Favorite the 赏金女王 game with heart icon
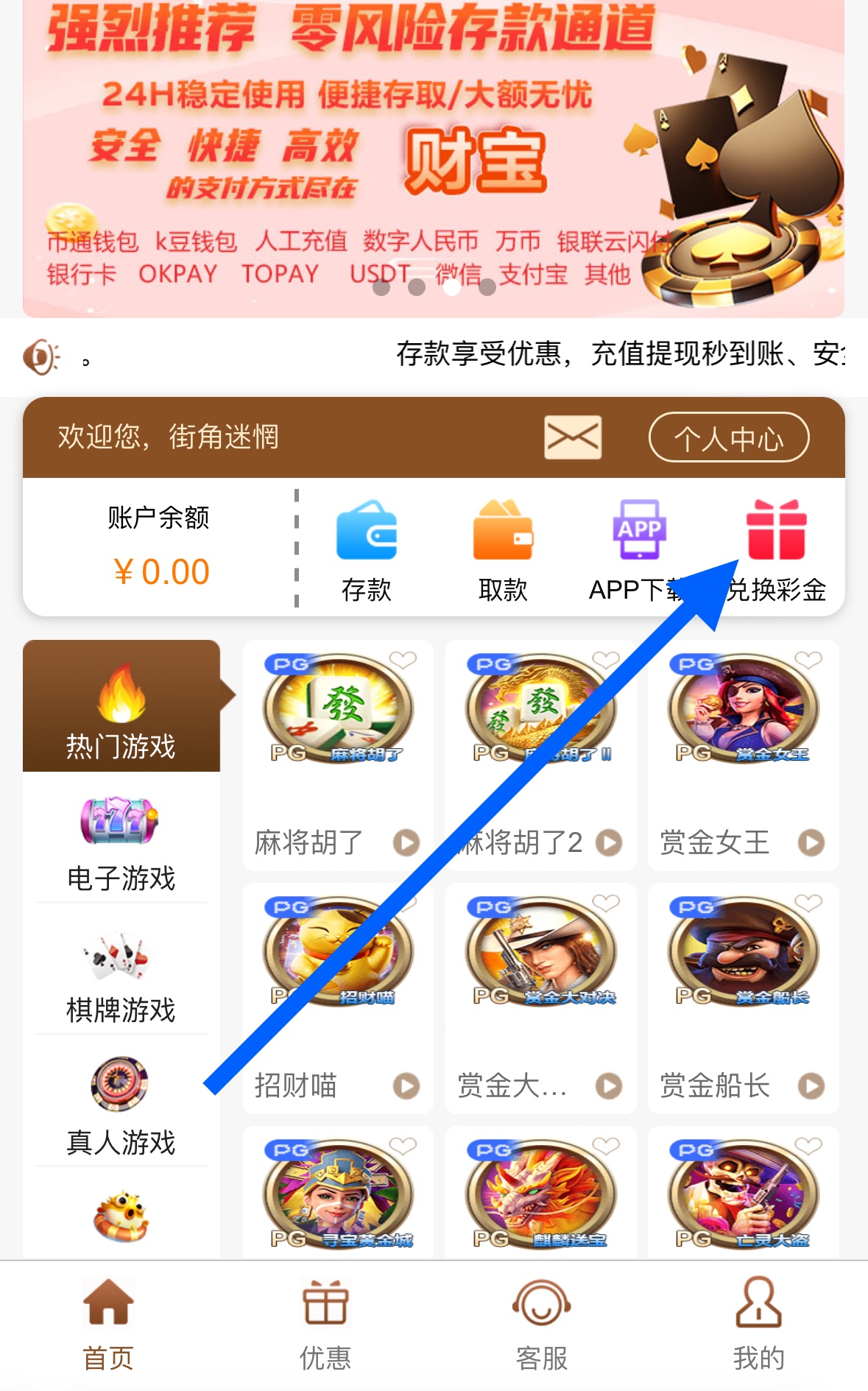Screen dimensions: 868x1391 coord(808,660)
